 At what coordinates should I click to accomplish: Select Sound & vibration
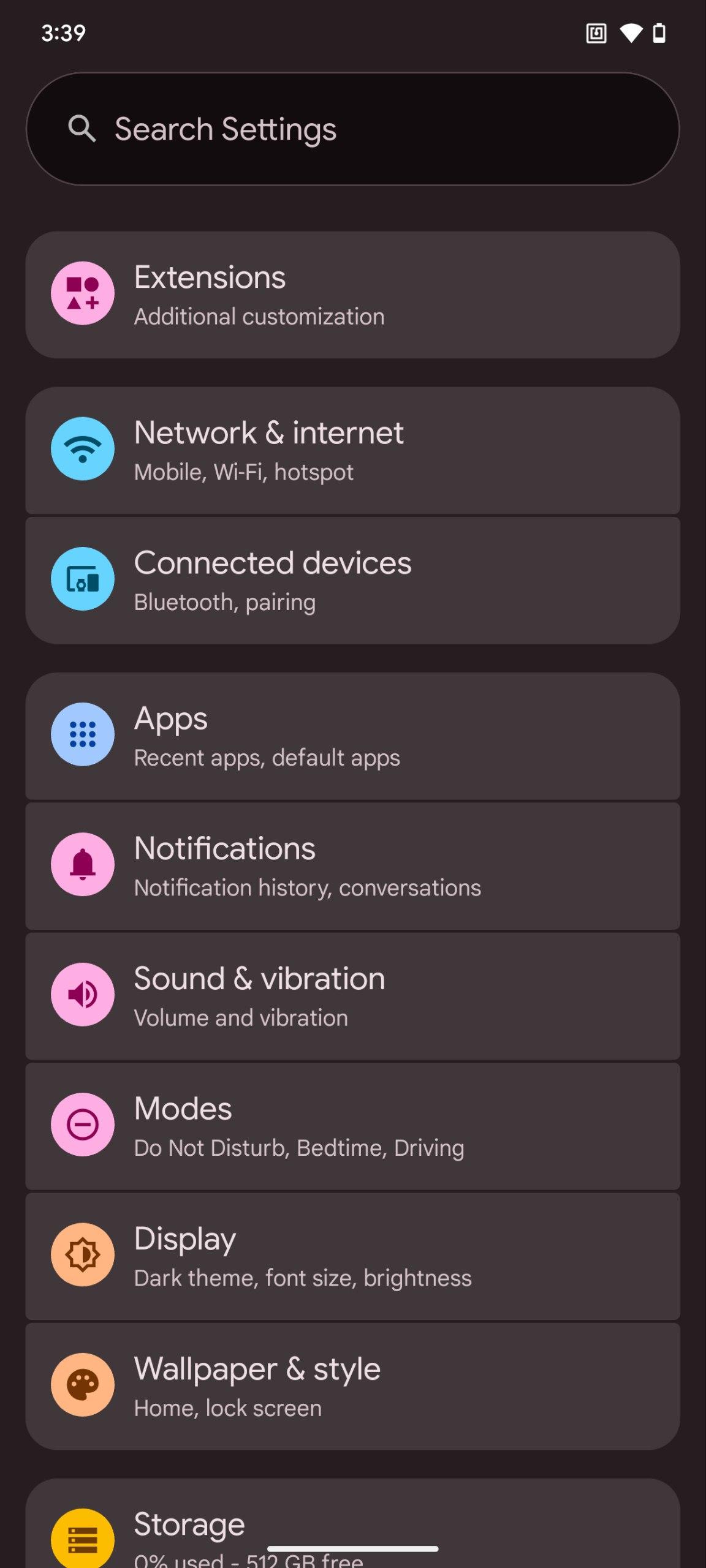point(352,996)
